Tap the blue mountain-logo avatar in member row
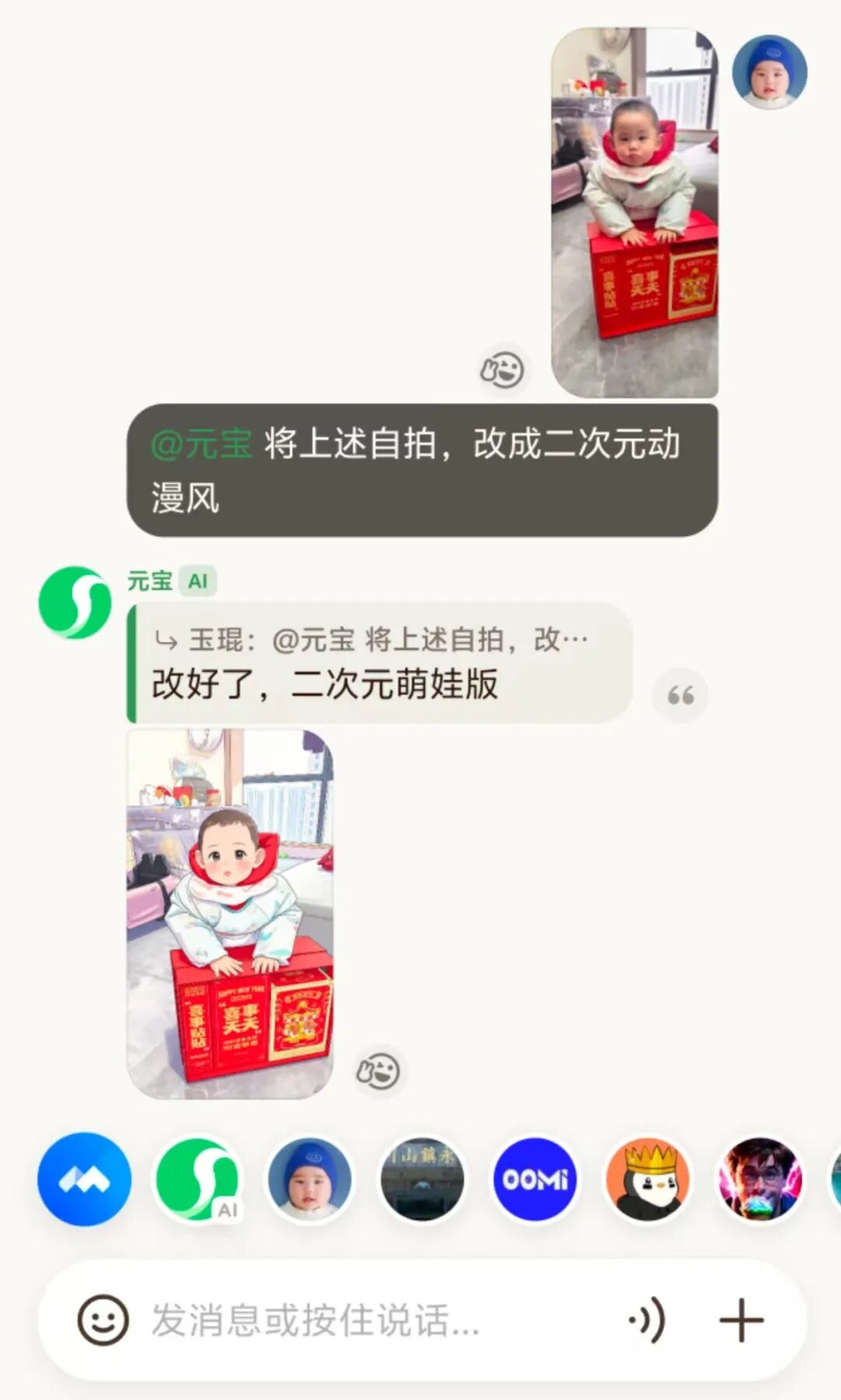Image resolution: width=841 pixels, height=1400 pixels. click(84, 1179)
